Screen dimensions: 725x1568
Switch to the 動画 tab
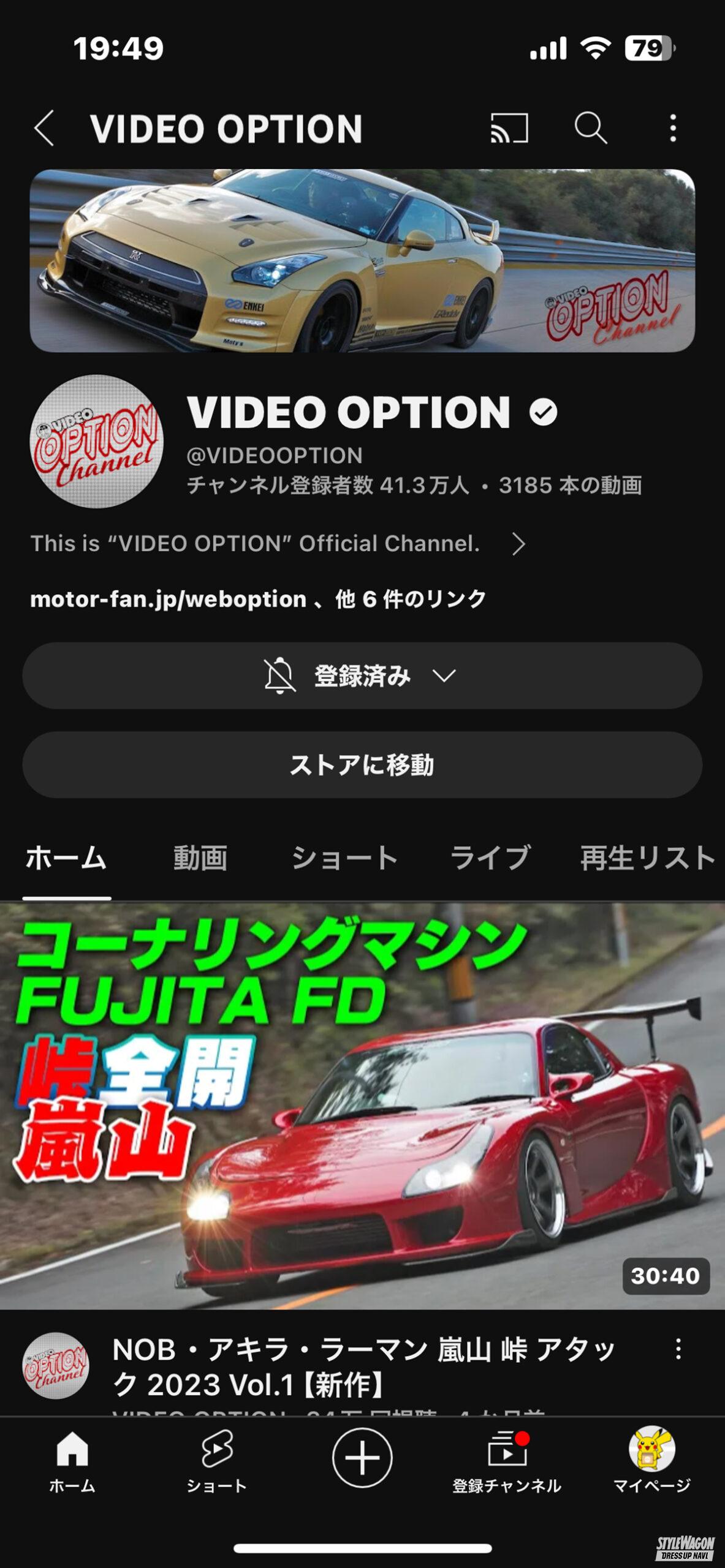200,858
